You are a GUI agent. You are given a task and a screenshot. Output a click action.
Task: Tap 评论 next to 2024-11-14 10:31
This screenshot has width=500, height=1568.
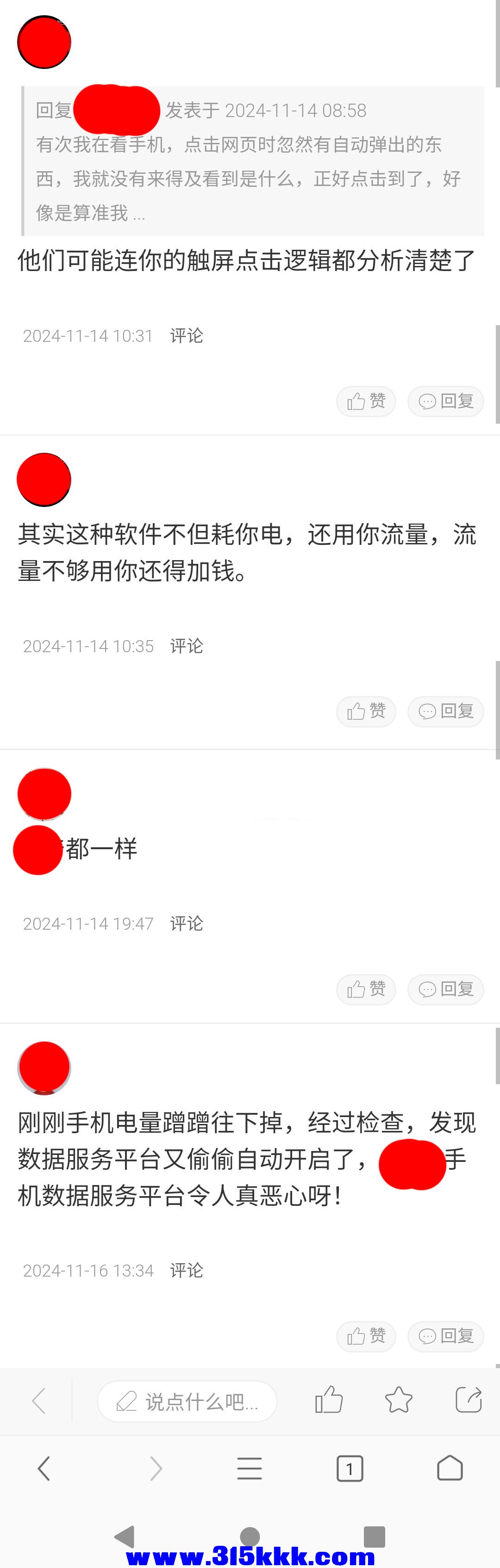[x=187, y=336]
